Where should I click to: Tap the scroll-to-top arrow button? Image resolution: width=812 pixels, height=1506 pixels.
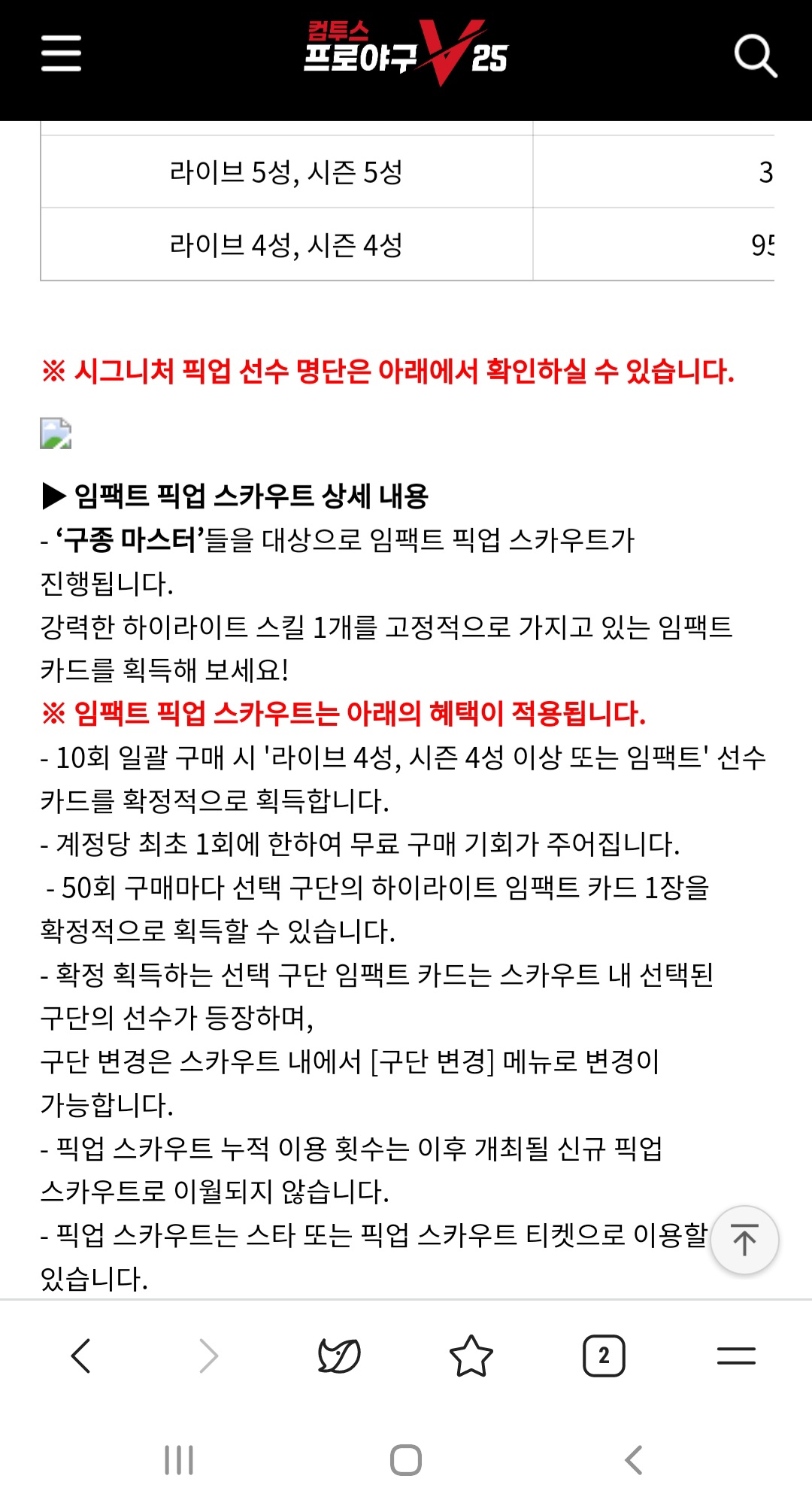pyautogui.click(x=744, y=1240)
